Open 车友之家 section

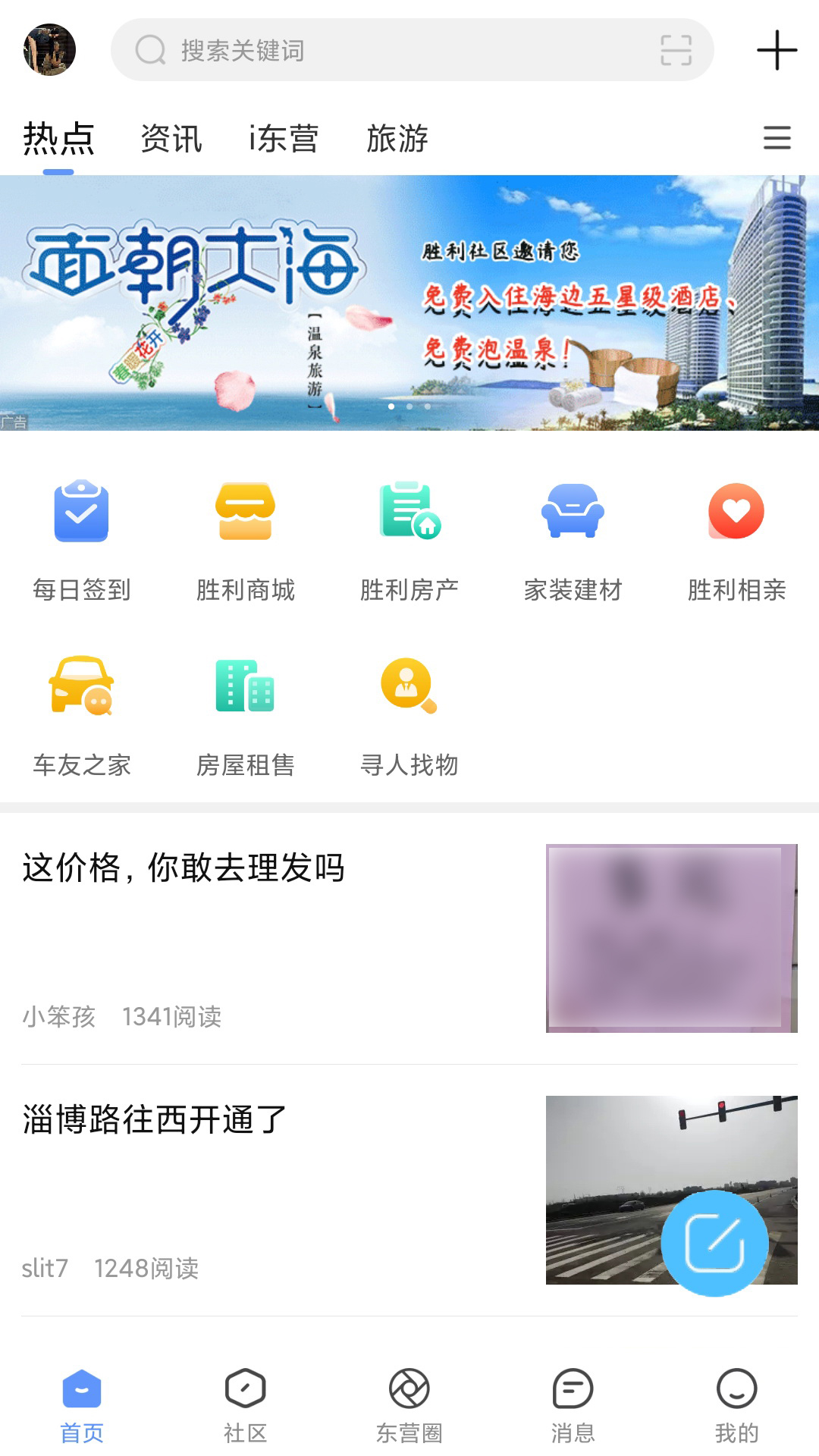pos(82,714)
